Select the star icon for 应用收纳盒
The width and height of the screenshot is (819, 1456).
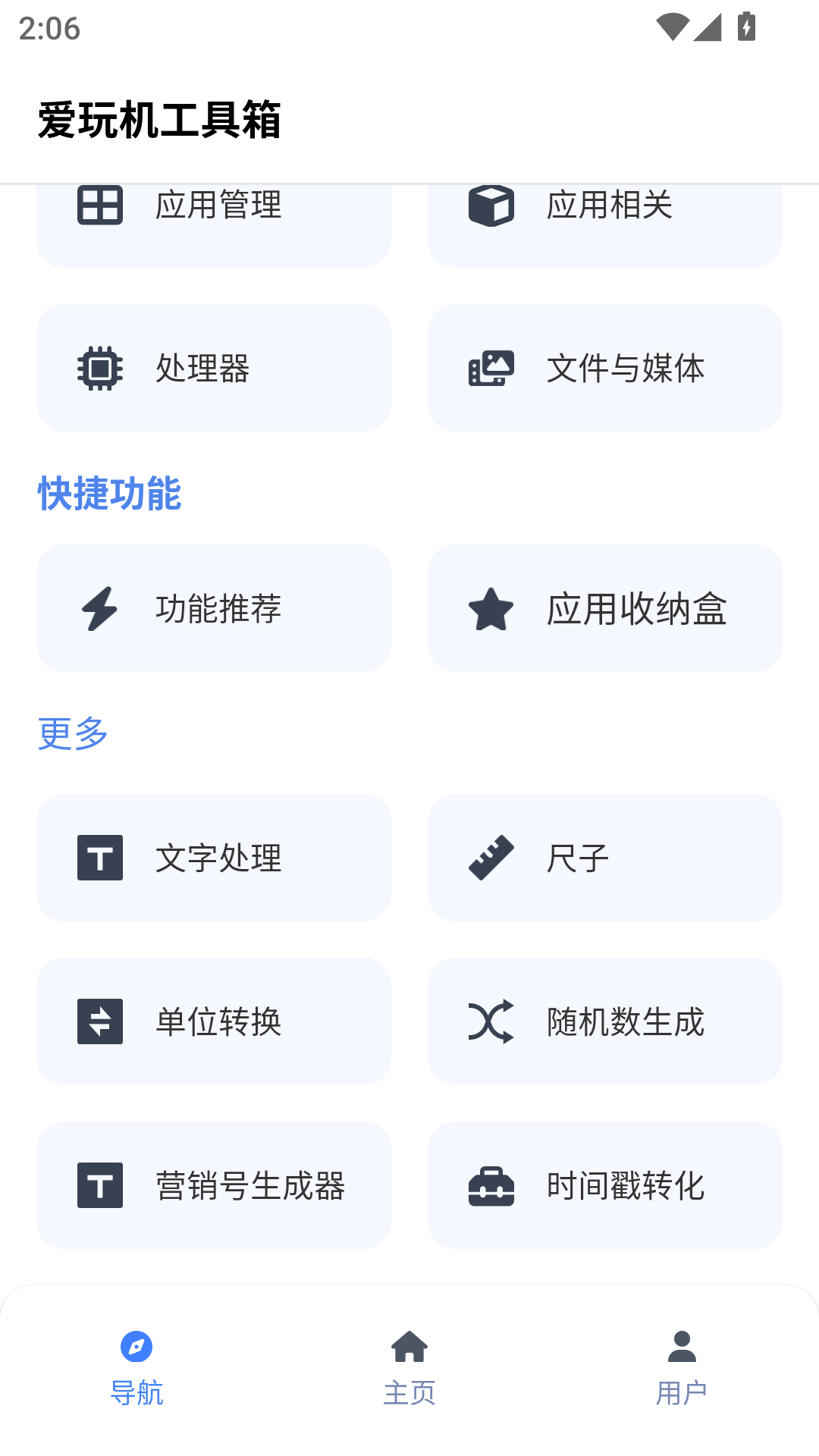click(x=491, y=608)
